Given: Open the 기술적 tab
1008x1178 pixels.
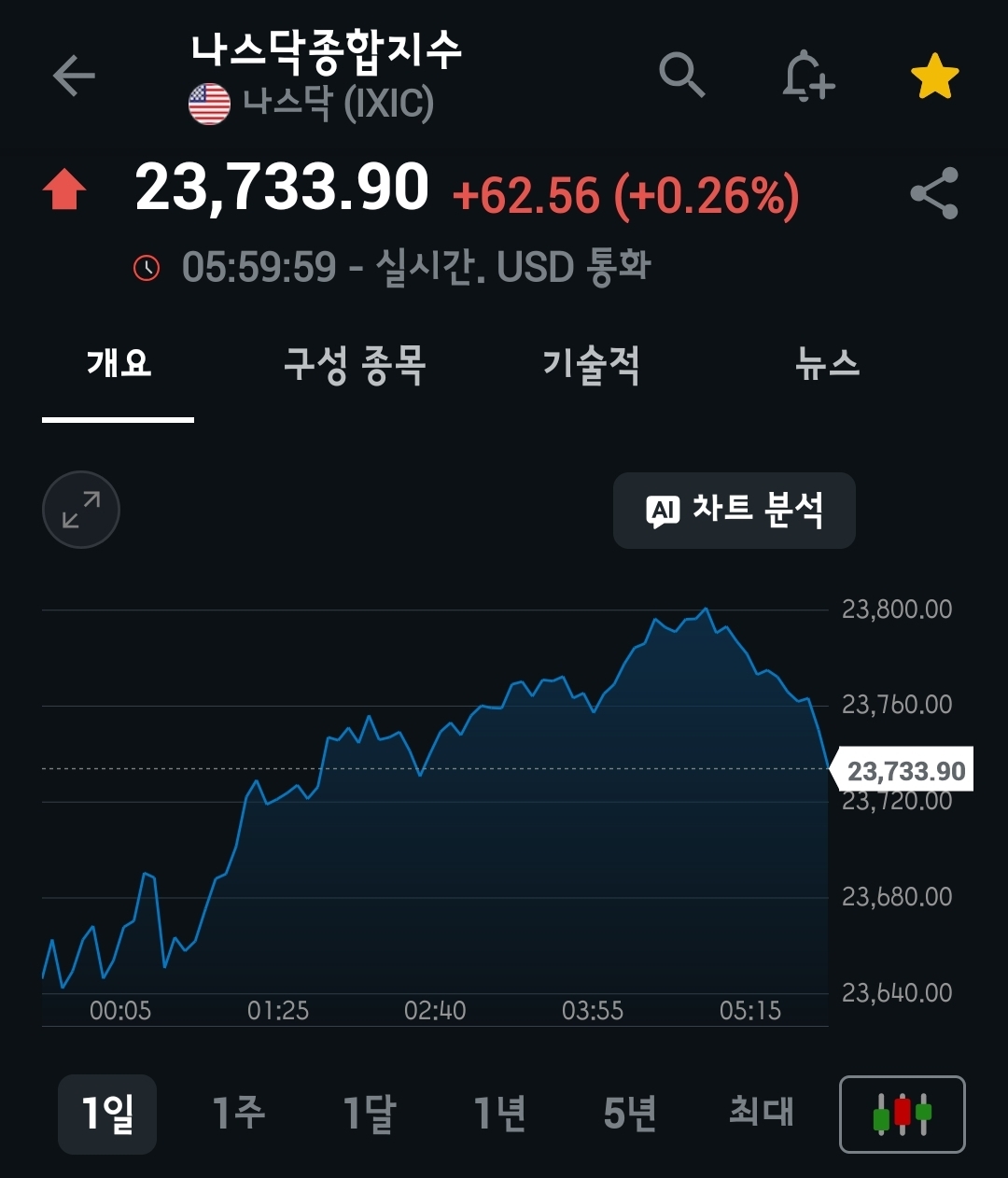Looking at the screenshot, I should [x=592, y=364].
